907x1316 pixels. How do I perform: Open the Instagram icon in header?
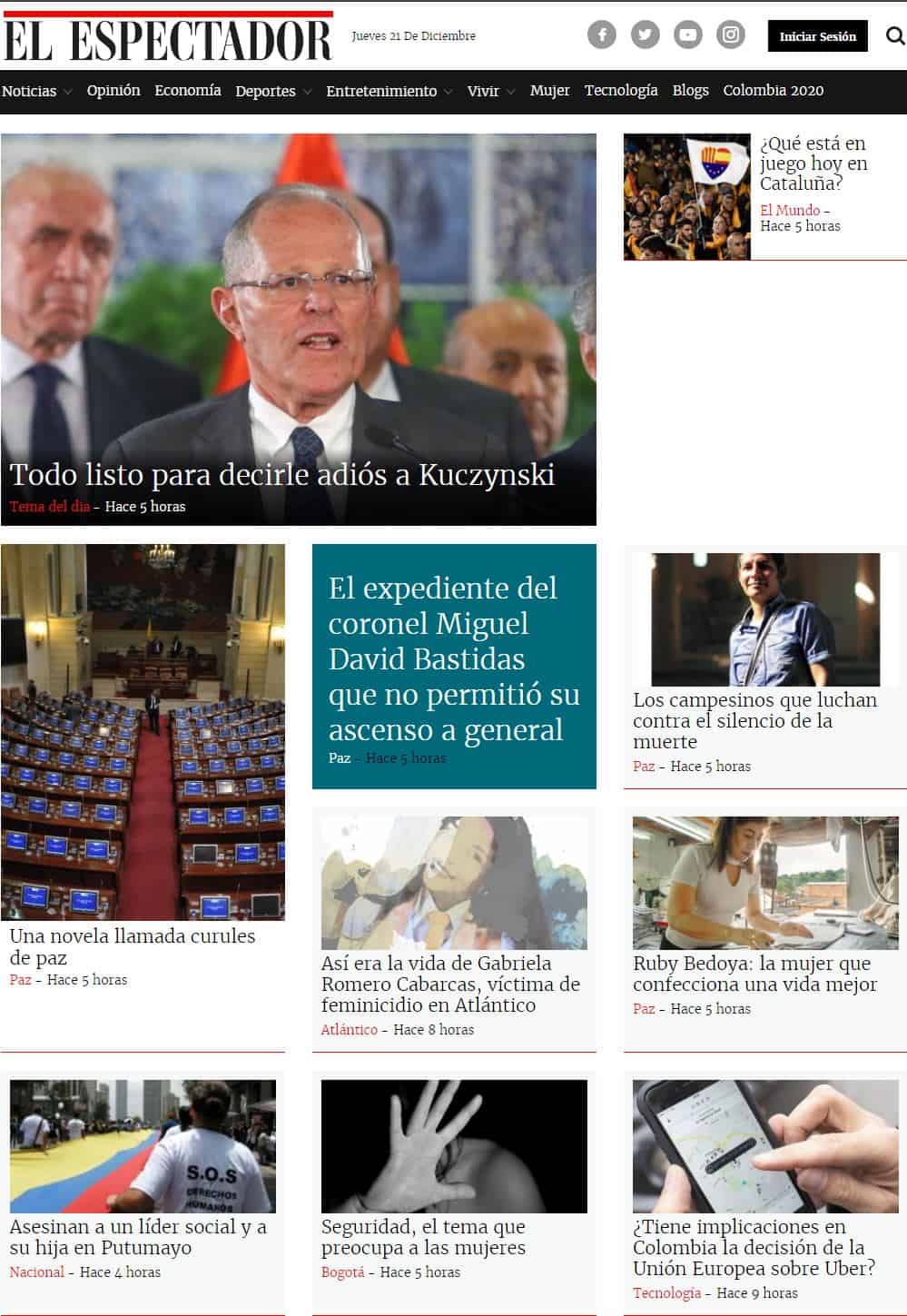(731, 35)
